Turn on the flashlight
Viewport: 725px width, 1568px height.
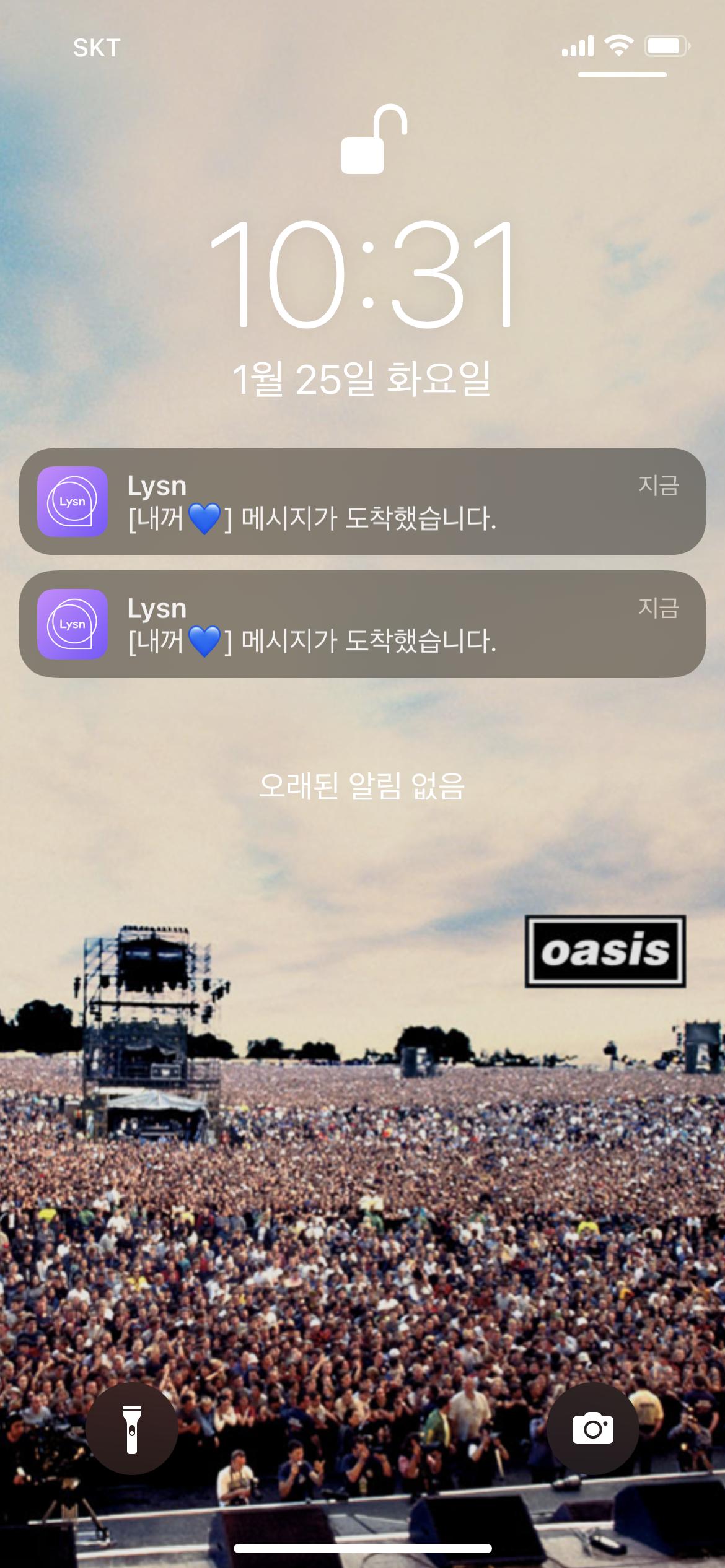click(x=131, y=1429)
